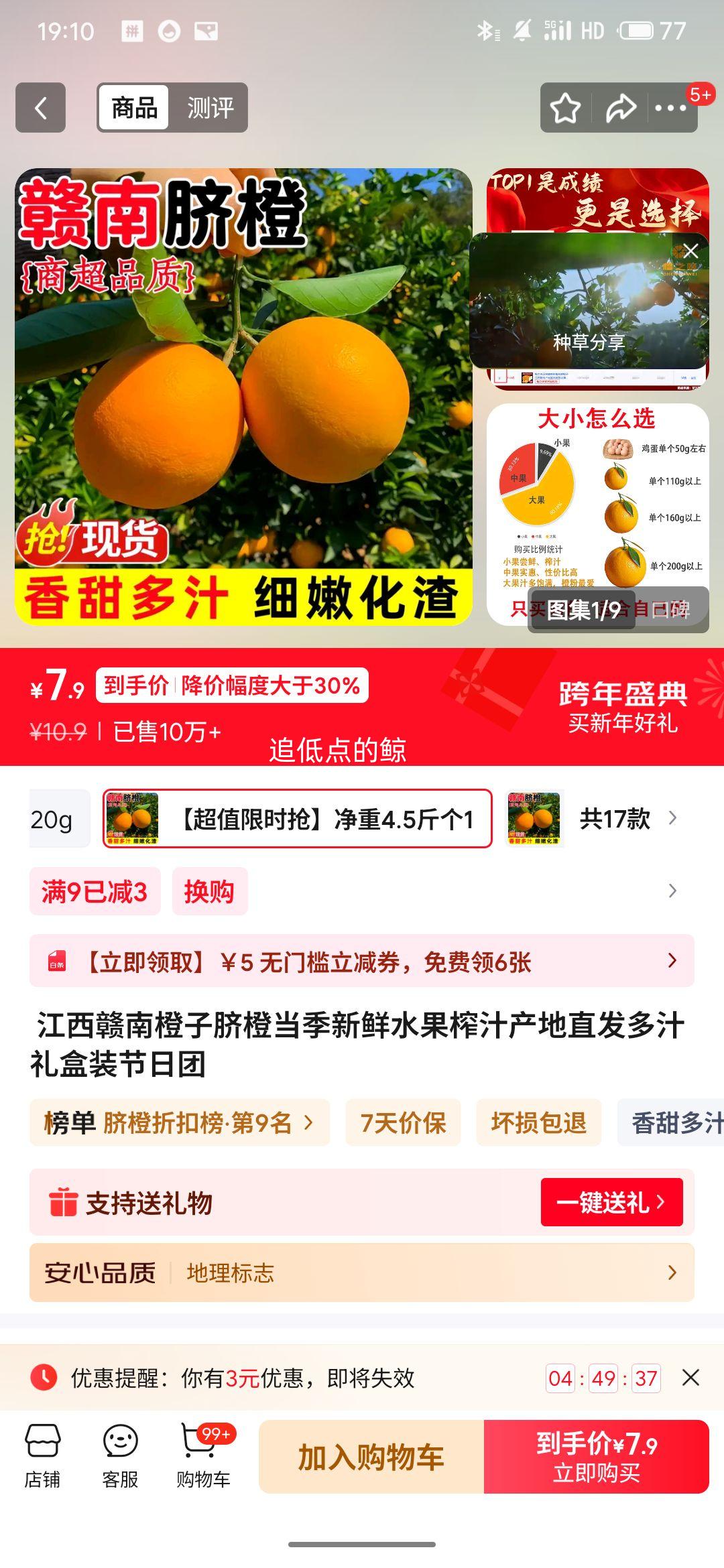Open sharing options with the share icon
This screenshot has width=724, height=1568.
620,107
